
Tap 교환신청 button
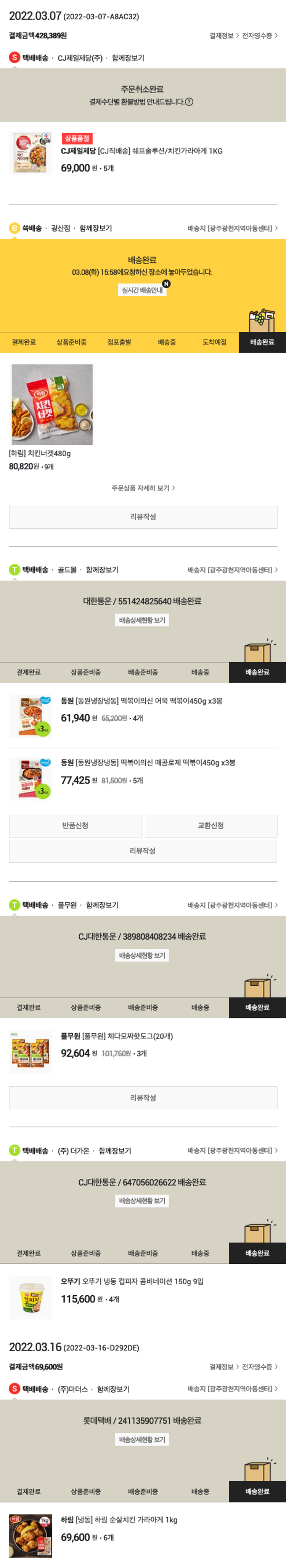[210, 825]
